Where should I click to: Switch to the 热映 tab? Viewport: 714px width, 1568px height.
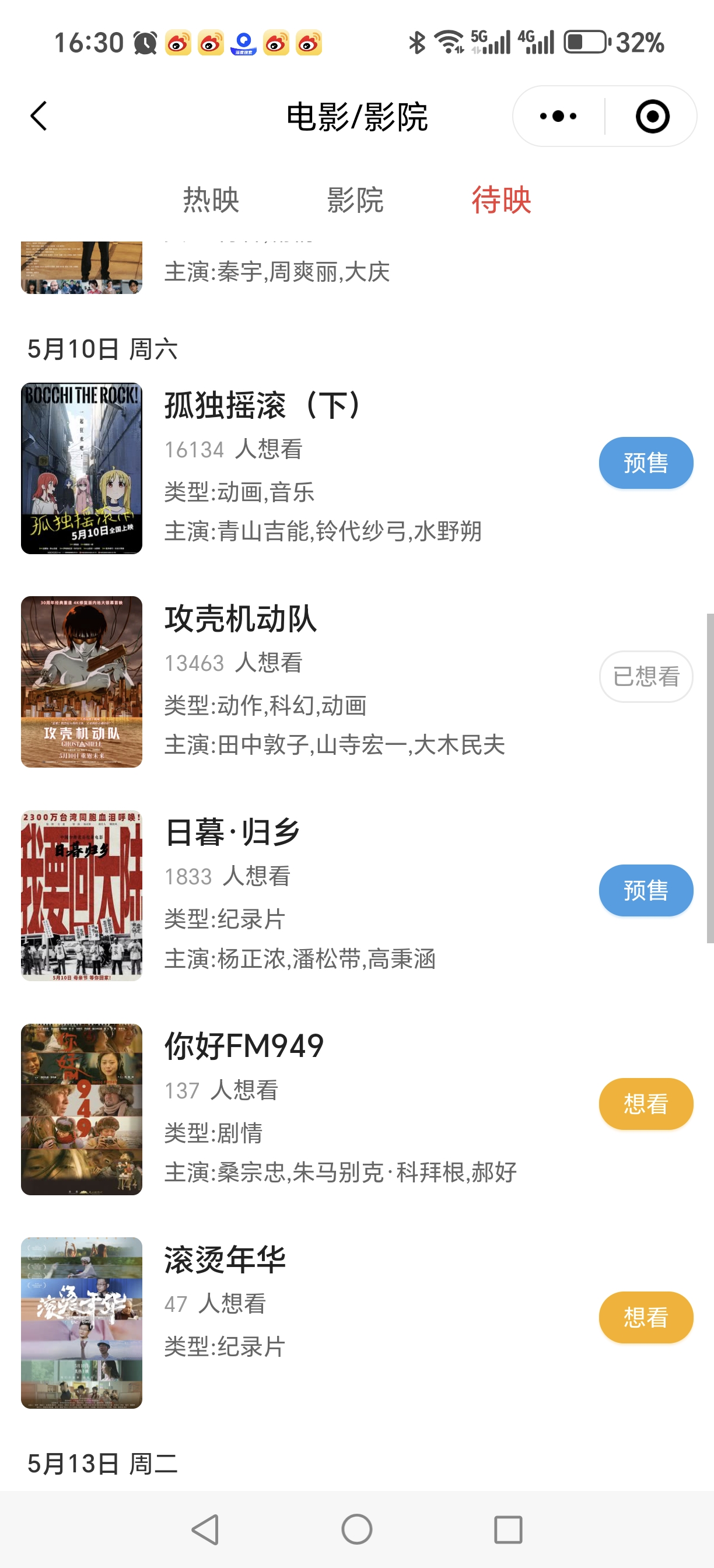pos(211,199)
